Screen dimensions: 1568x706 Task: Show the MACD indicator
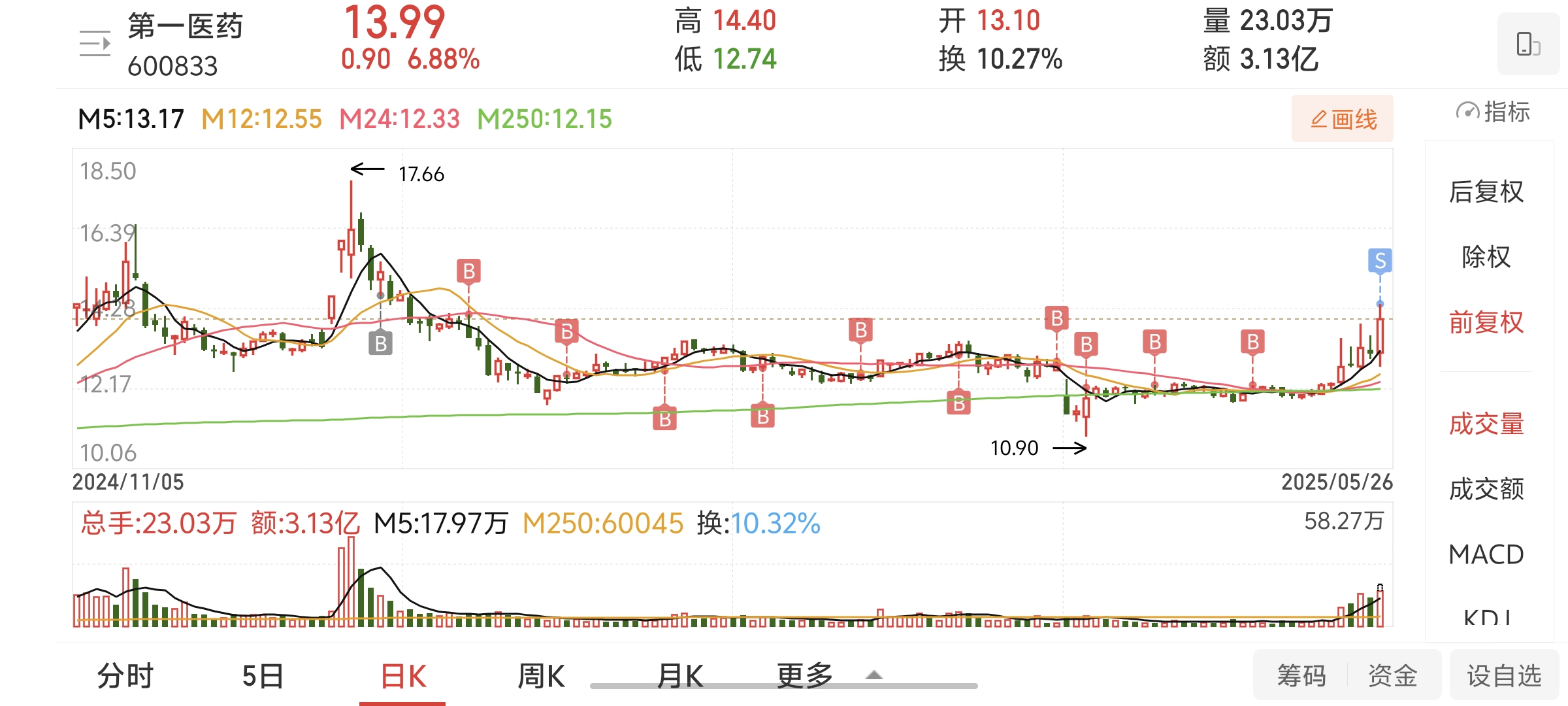(x=1486, y=554)
